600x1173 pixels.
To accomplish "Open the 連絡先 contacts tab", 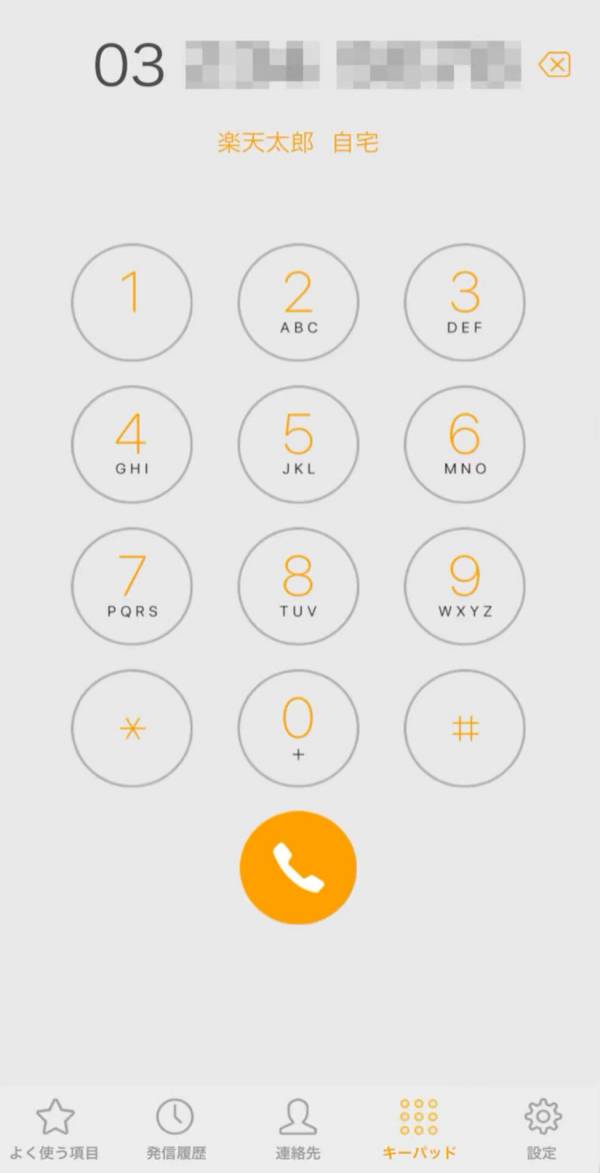I will pyautogui.click(x=298, y=1128).
